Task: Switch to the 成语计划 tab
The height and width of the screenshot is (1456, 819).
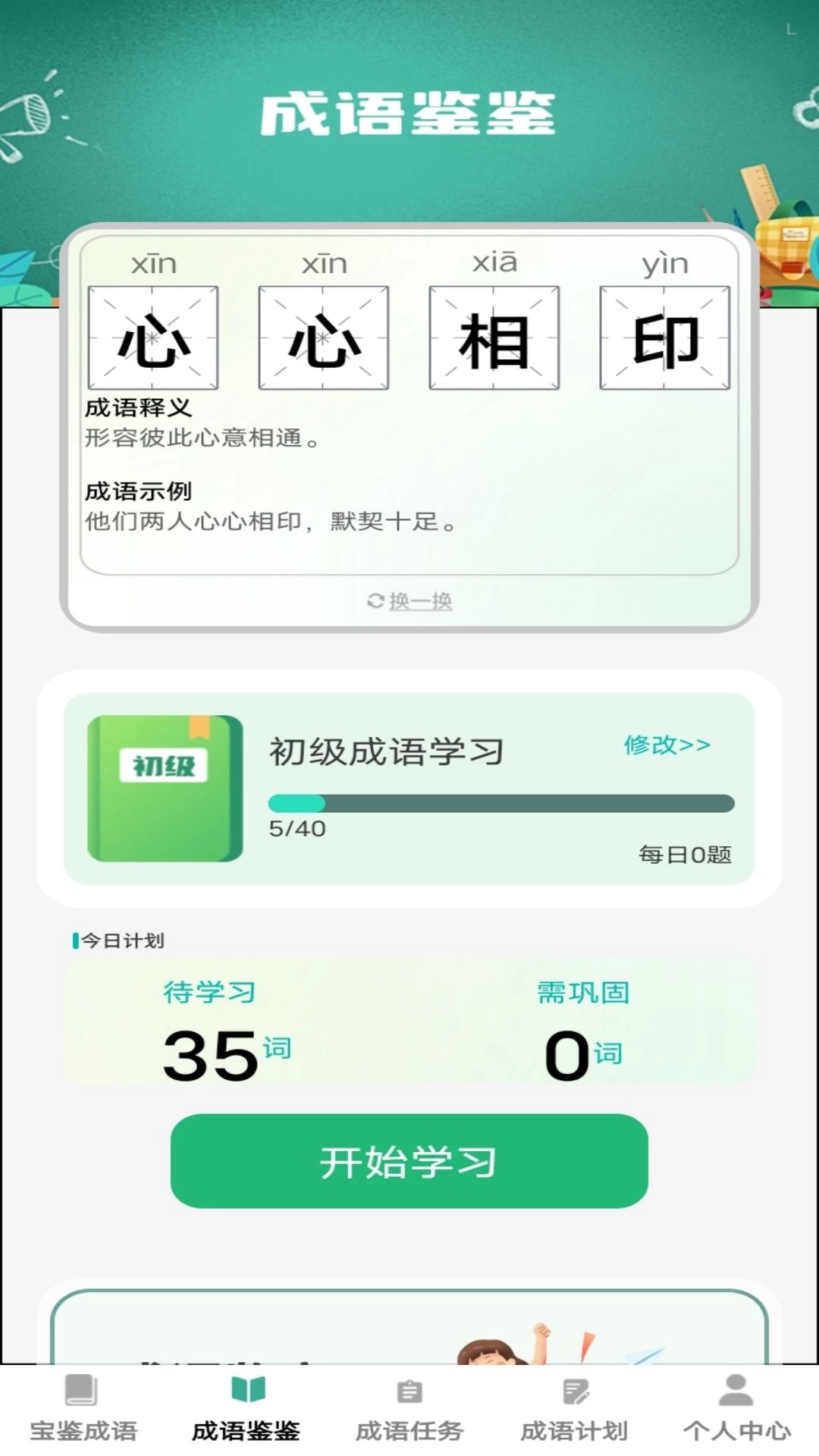Action: pos(573,1427)
